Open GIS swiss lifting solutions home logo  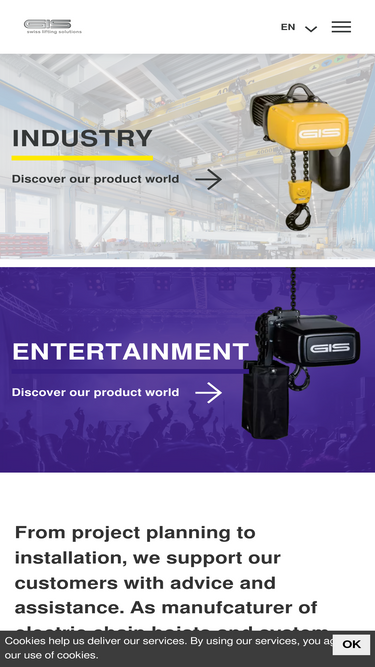coord(53,26)
